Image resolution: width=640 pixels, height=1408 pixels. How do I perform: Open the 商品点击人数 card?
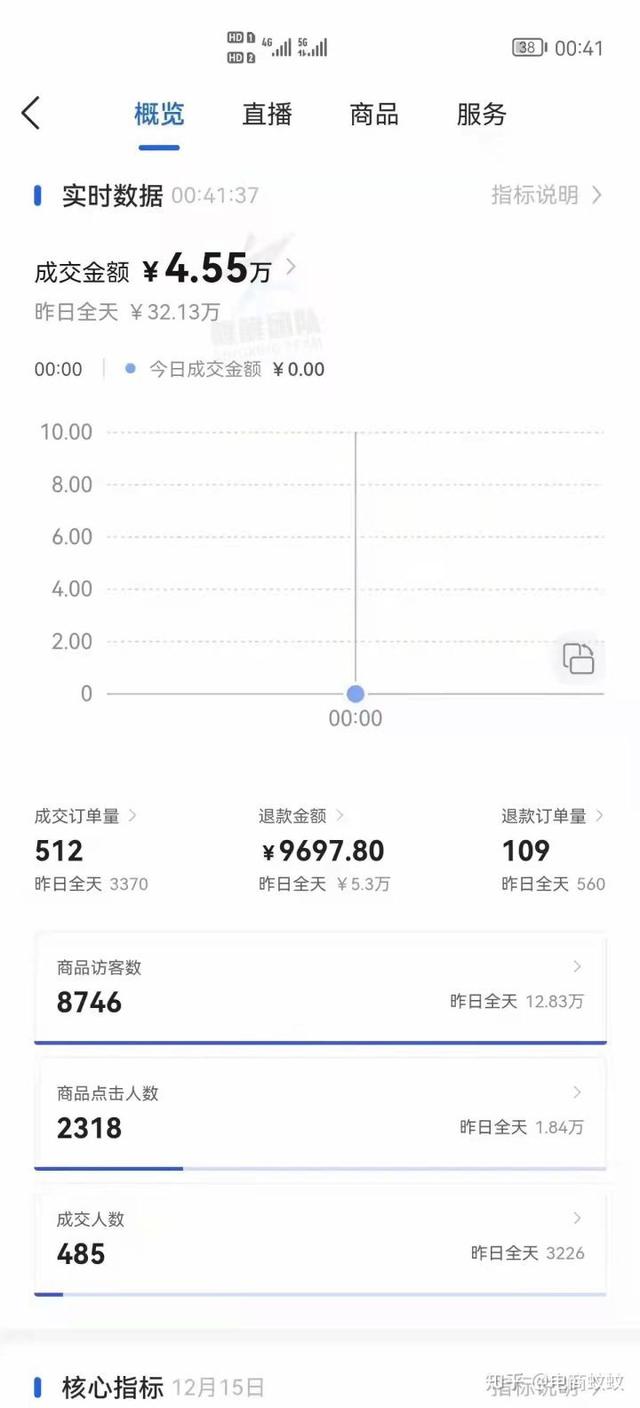[320, 1112]
